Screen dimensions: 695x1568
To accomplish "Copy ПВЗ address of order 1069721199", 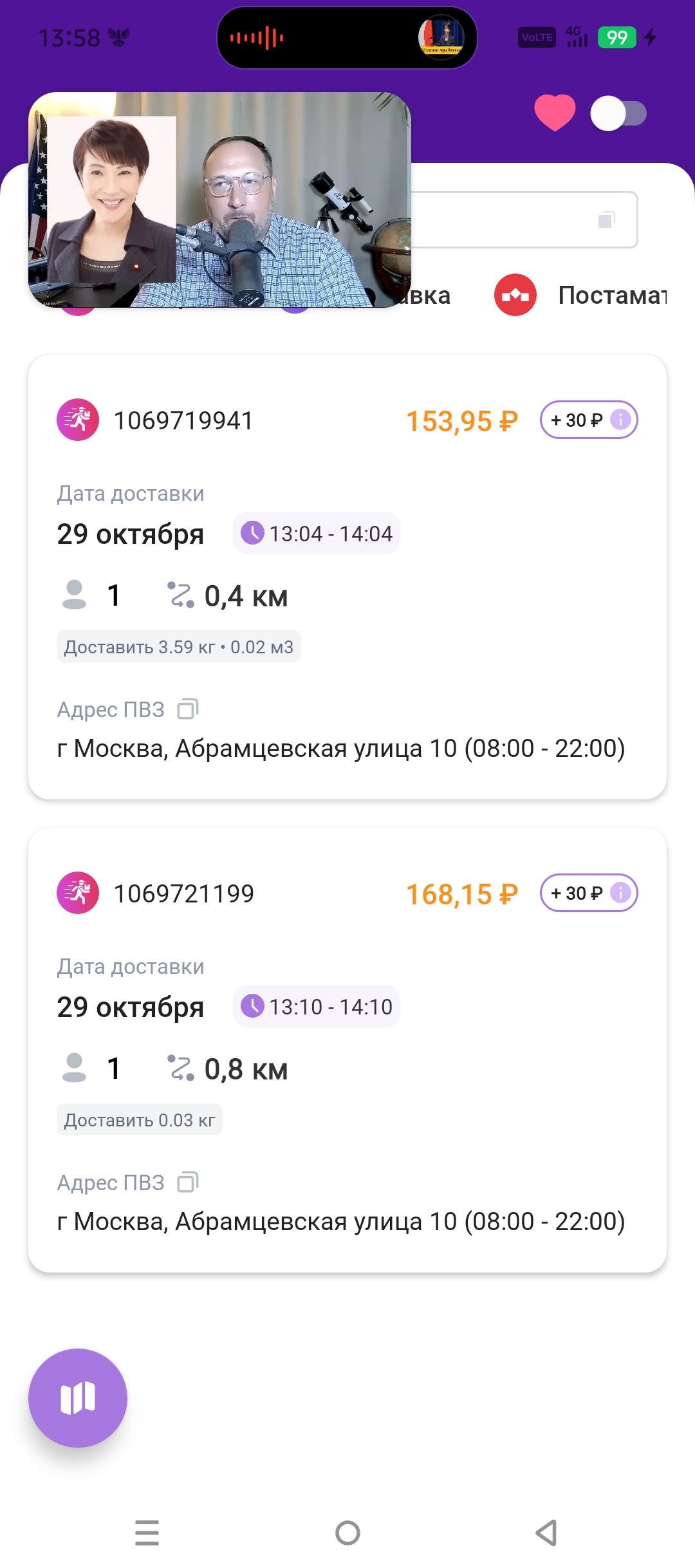I will click(188, 1182).
